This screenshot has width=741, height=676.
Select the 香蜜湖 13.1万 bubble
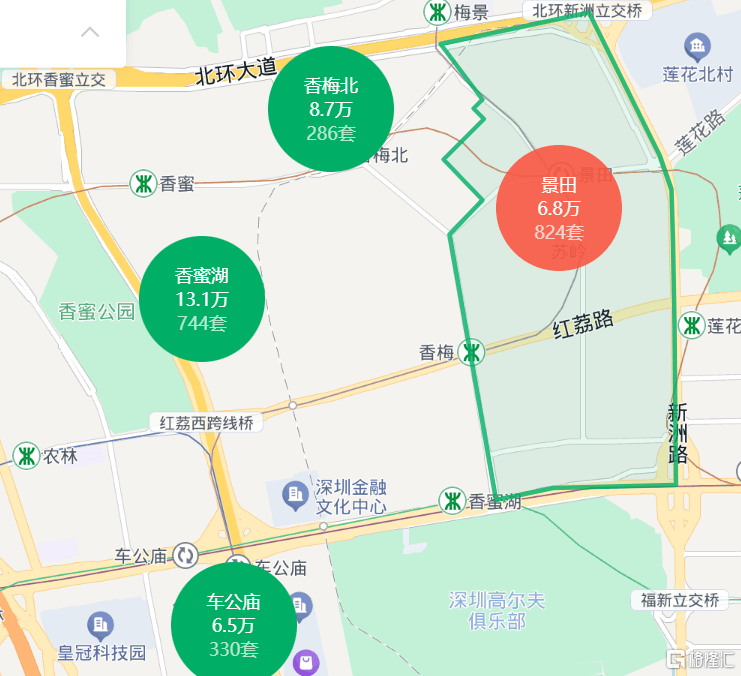[x=202, y=298]
